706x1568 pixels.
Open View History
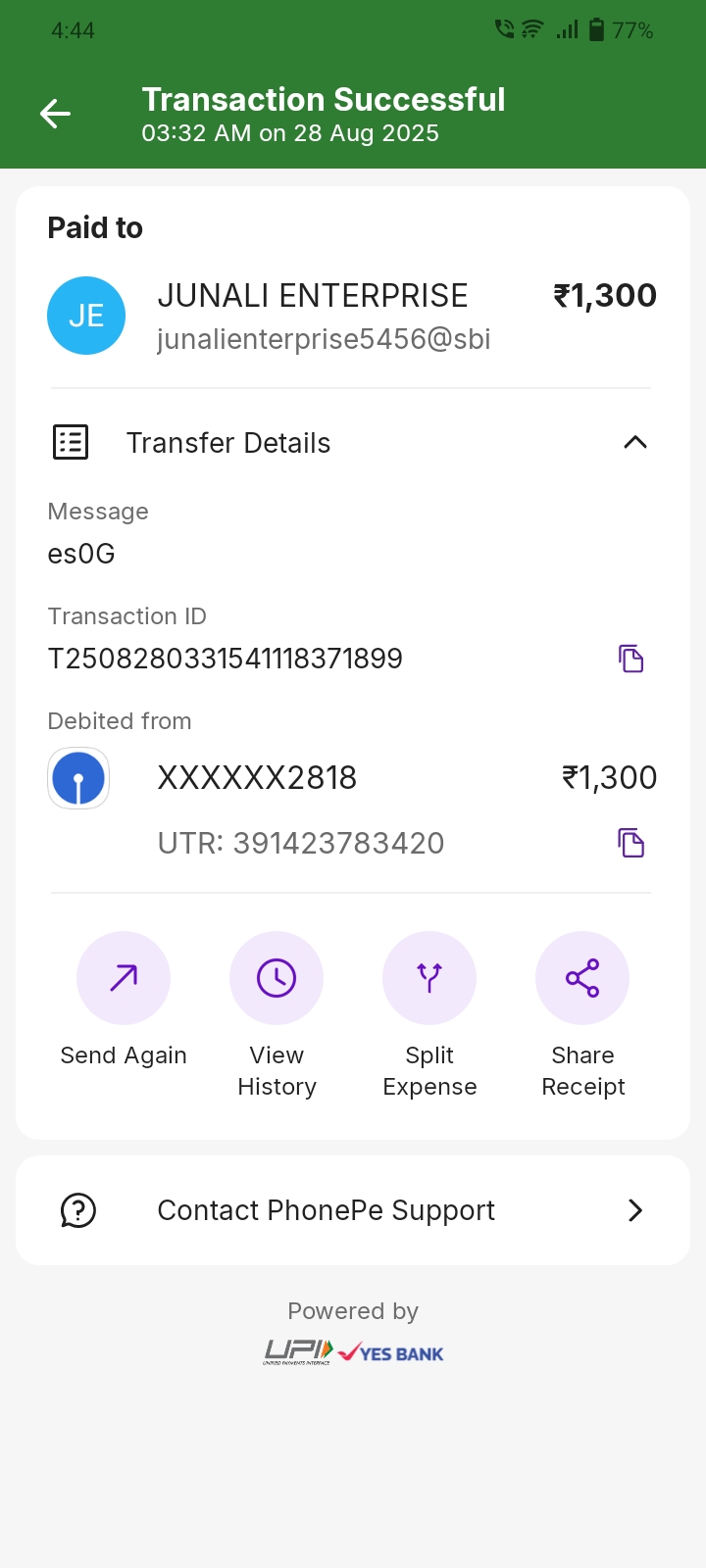[277, 978]
